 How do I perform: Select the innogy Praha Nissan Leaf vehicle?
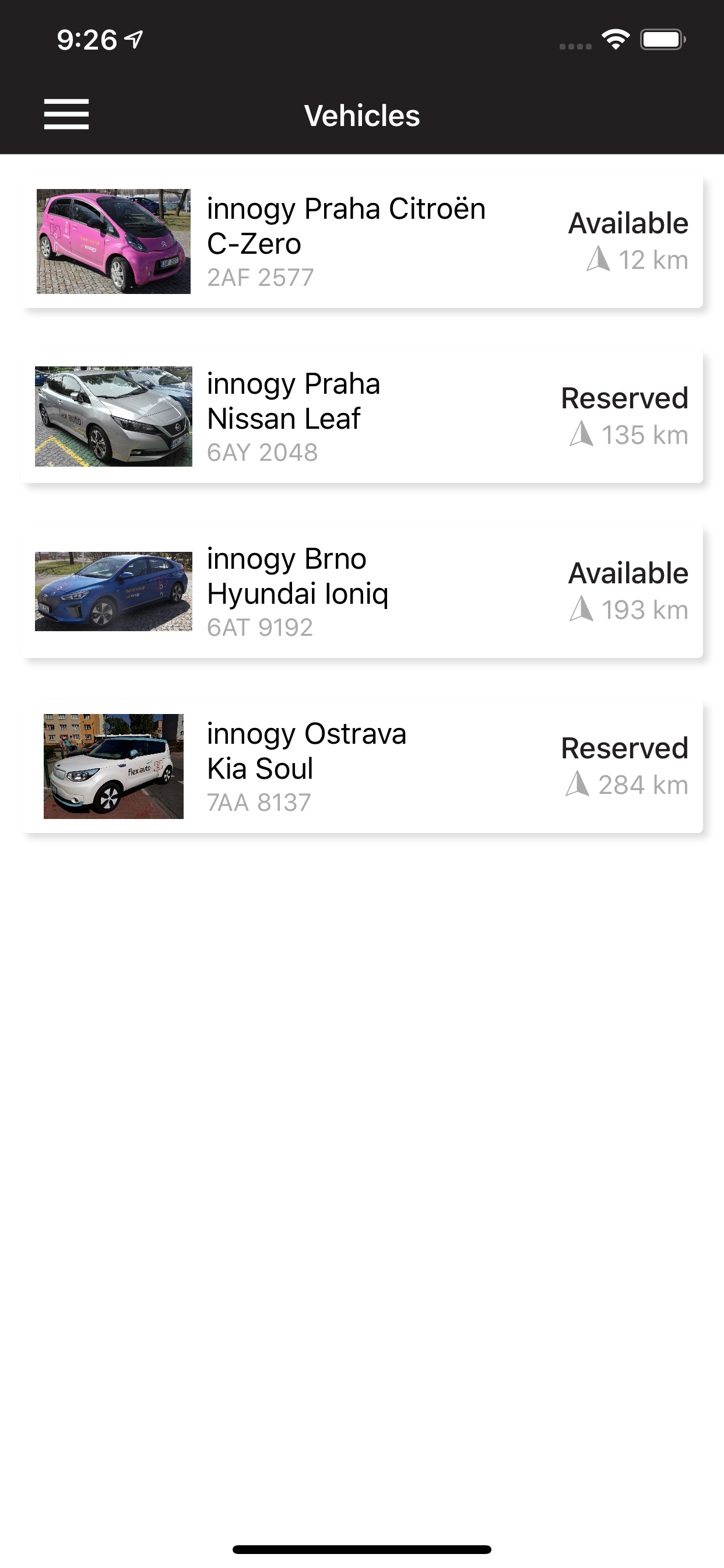[362, 416]
